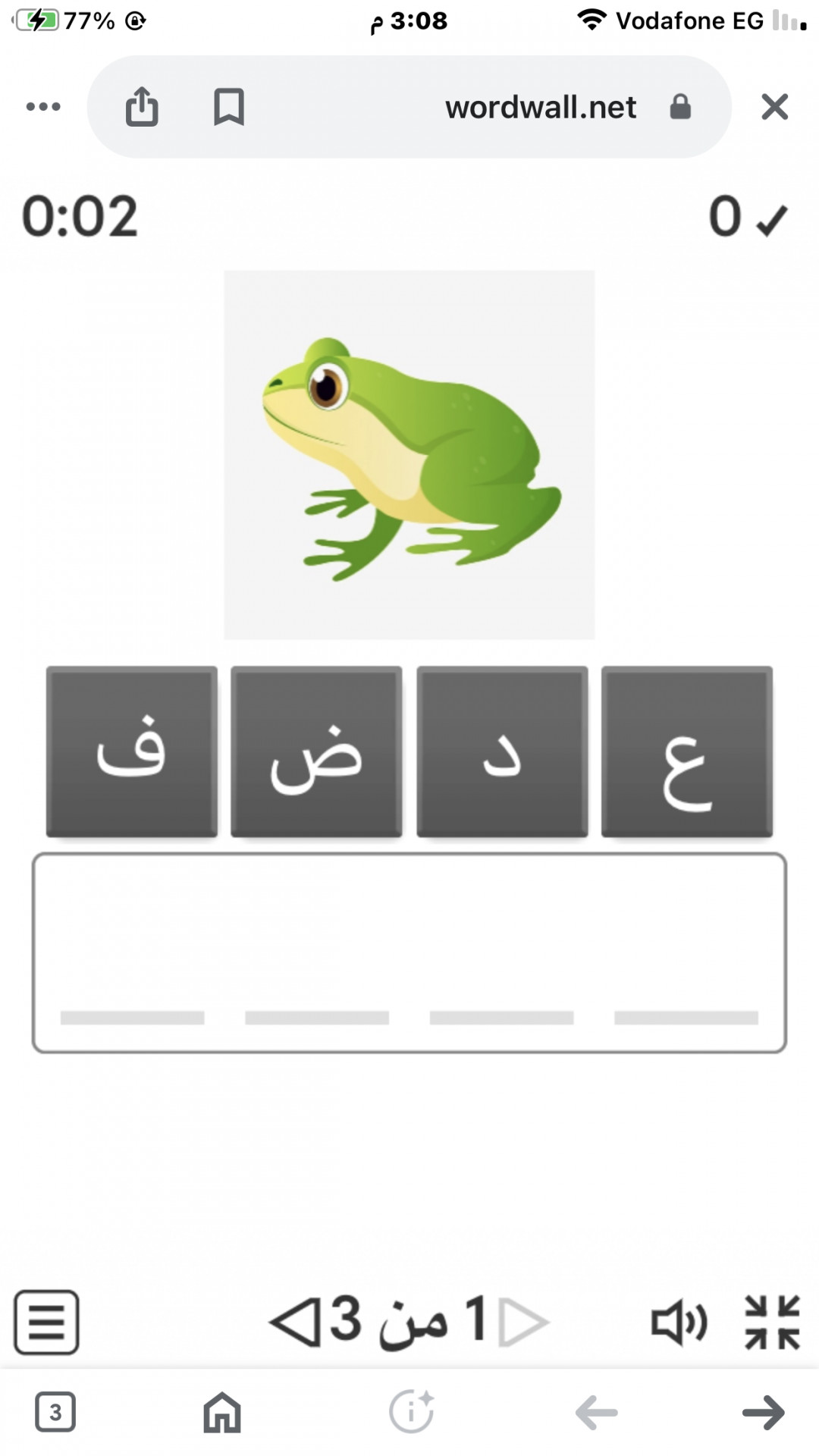Viewport: 819px width, 1456px height.
Task: Open the three-dot overflow menu
Action: pyautogui.click(x=43, y=107)
